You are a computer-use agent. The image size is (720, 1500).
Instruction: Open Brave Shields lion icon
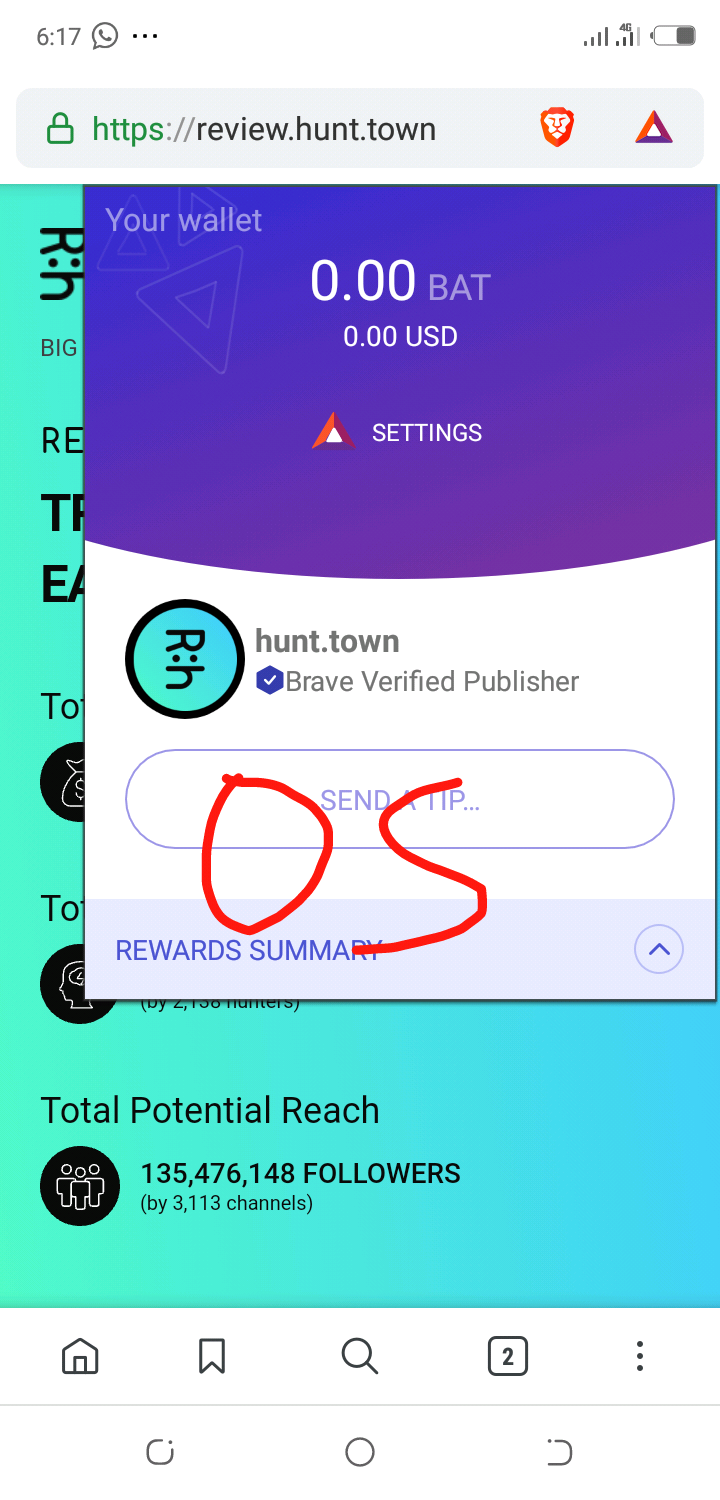(x=558, y=128)
